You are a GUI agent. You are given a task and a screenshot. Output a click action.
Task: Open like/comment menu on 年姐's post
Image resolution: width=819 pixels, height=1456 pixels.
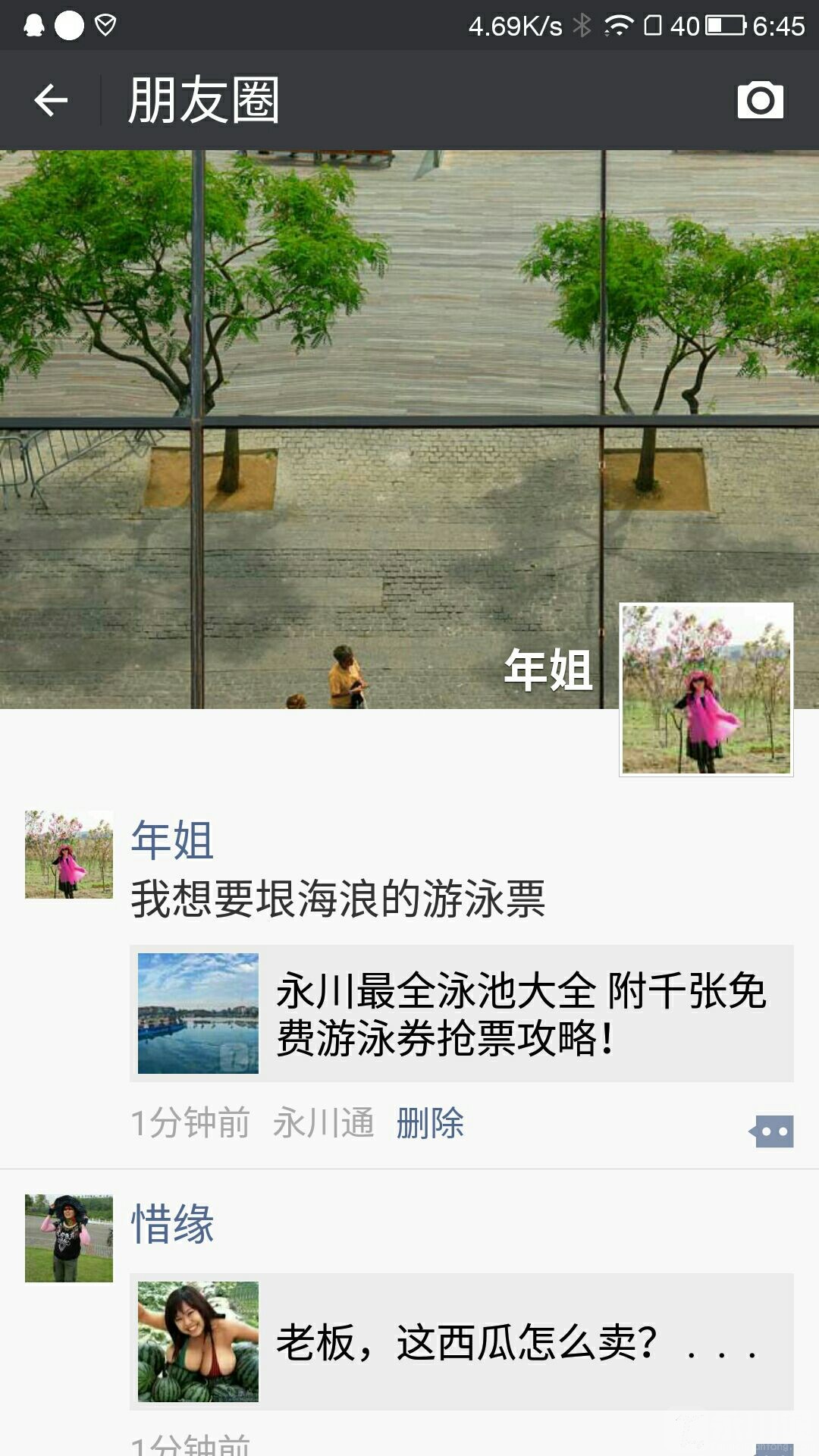coord(772,1131)
